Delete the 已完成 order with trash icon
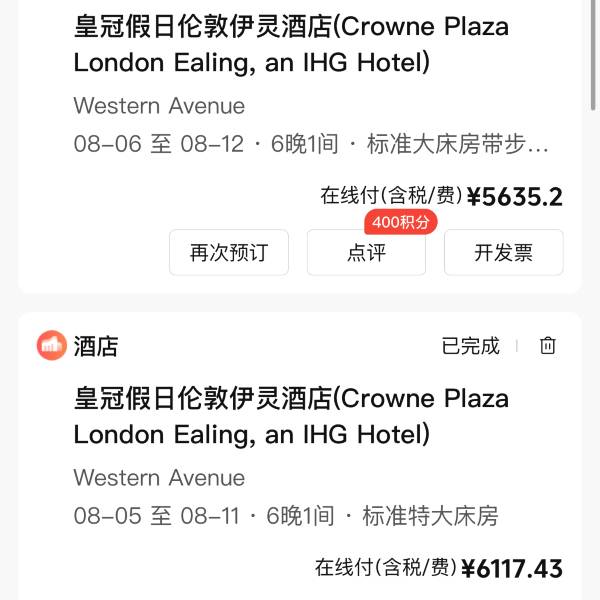 pyautogui.click(x=547, y=346)
